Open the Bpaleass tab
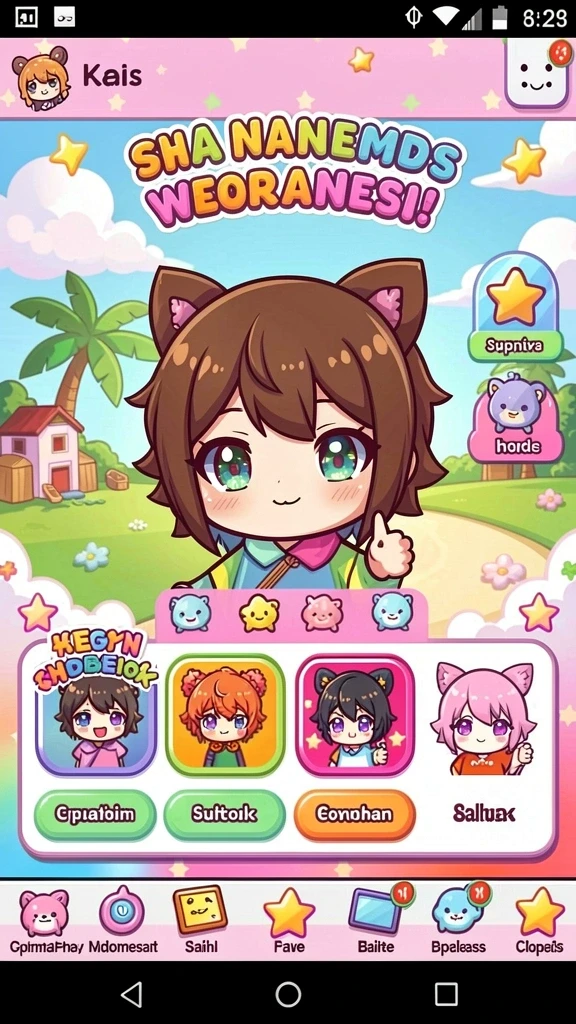Viewport: 576px width, 1024px height. (458, 922)
